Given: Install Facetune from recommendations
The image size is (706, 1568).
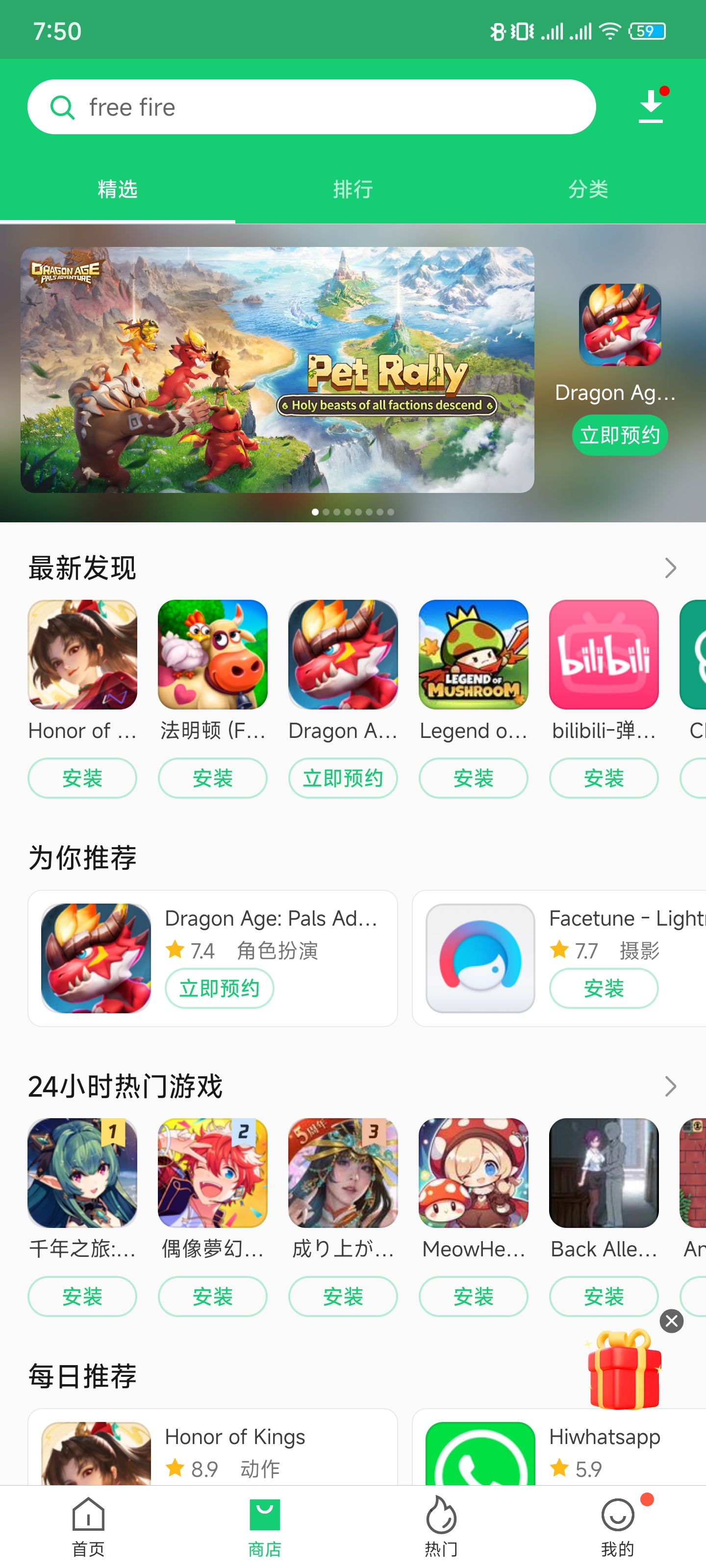Looking at the screenshot, I should coord(603,988).
